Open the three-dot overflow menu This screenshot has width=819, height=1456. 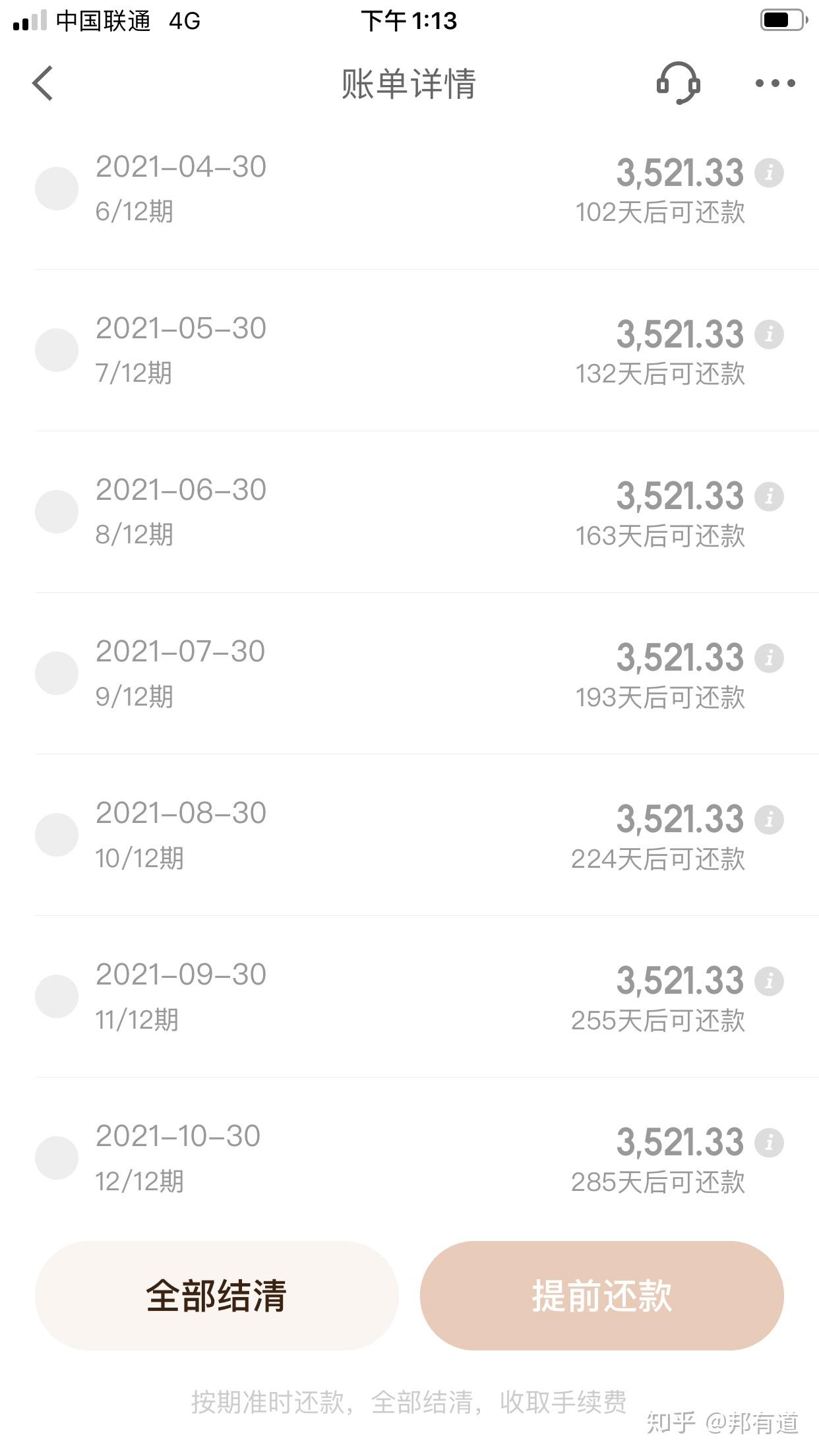click(x=775, y=83)
